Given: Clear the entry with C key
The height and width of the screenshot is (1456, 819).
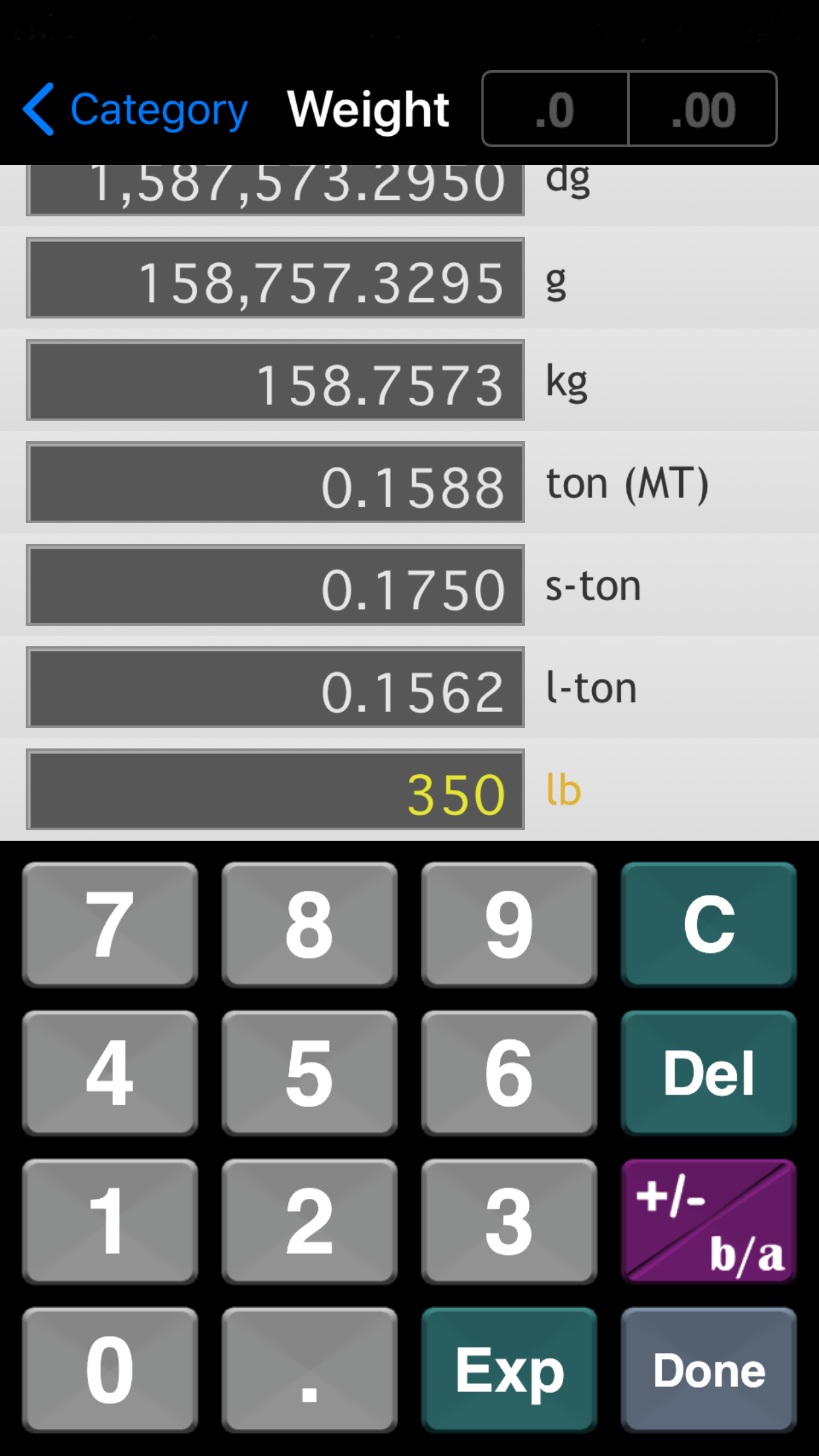Looking at the screenshot, I should (x=709, y=925).
